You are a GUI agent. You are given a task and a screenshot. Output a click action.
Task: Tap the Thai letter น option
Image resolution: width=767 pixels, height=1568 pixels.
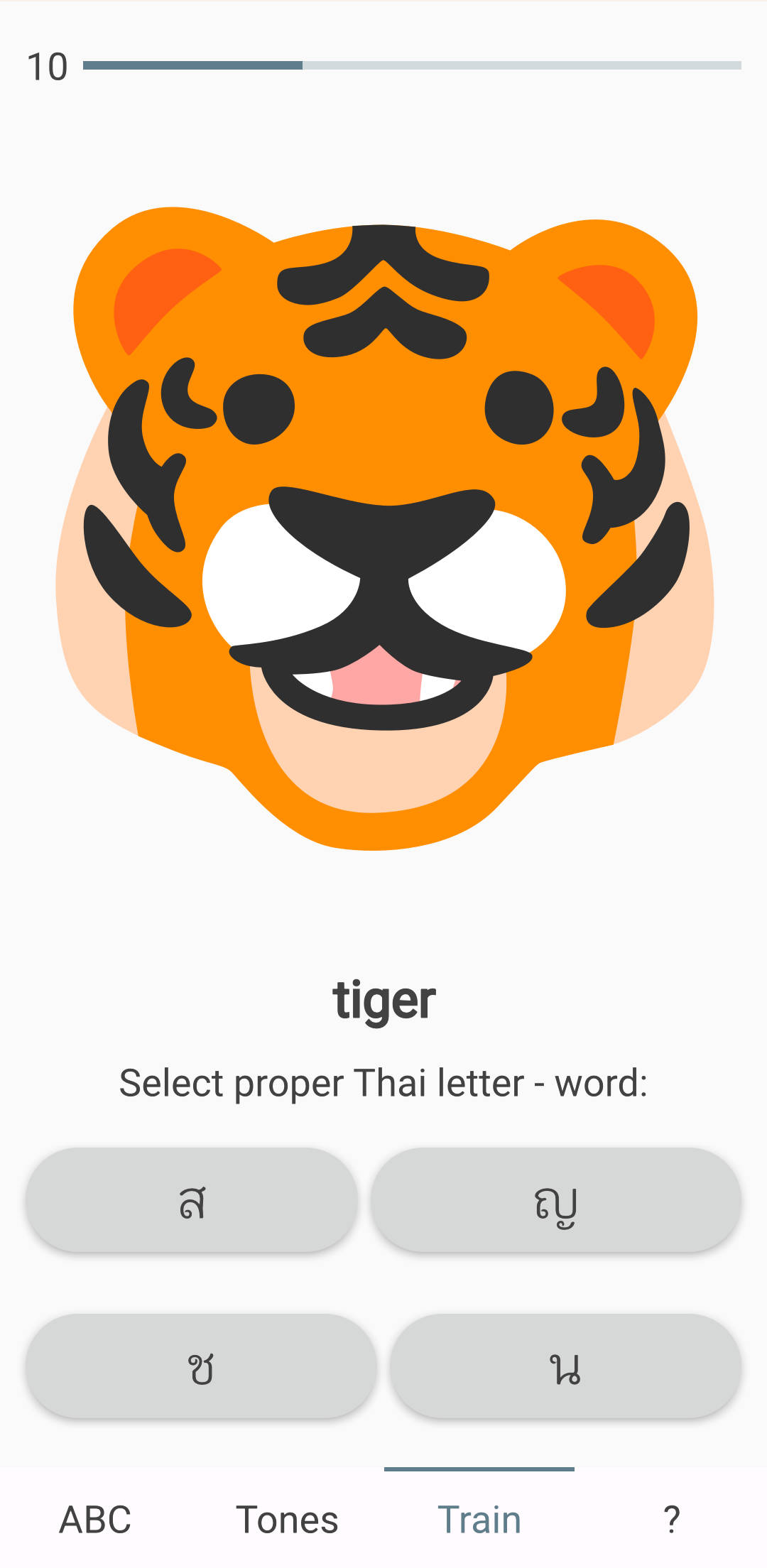[565, 1366]
